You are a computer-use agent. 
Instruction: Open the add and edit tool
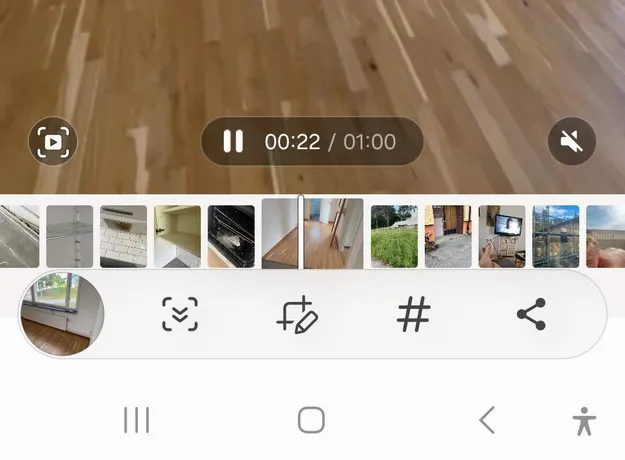click(297, 315)
